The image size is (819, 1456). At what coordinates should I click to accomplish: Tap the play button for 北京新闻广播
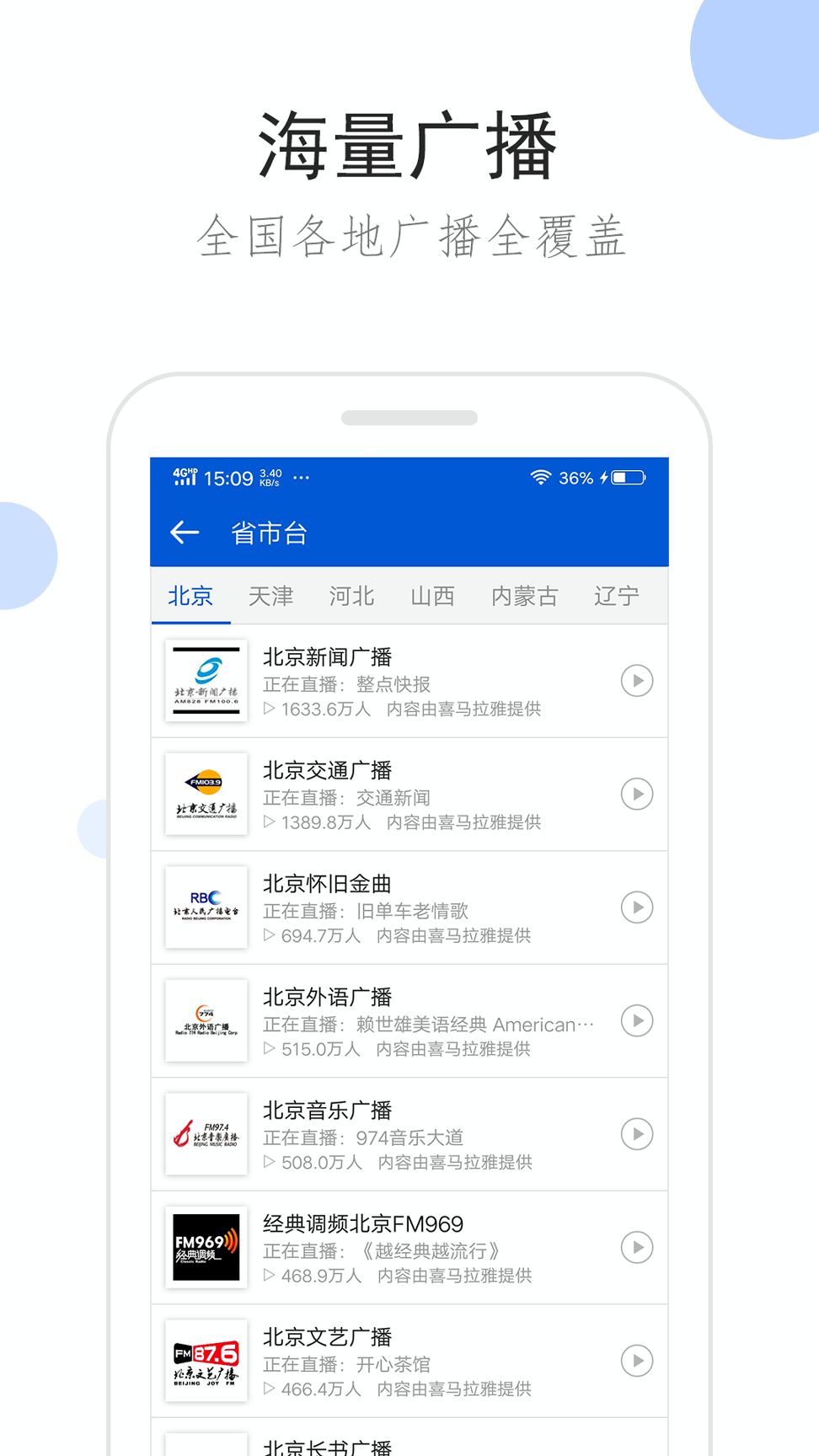tap(637, 681)
